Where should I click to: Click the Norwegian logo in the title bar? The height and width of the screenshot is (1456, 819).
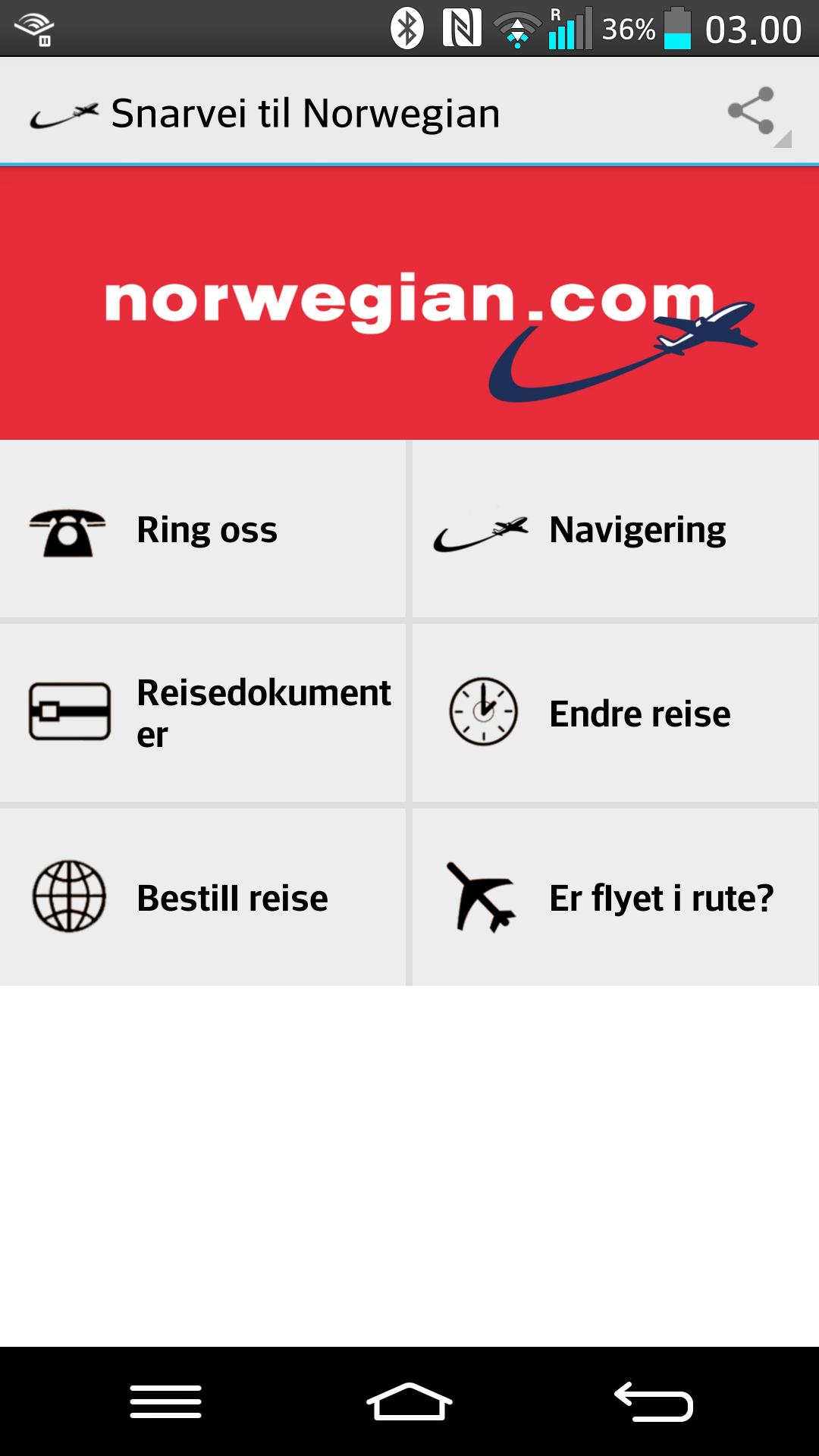(x=64, y=112)
